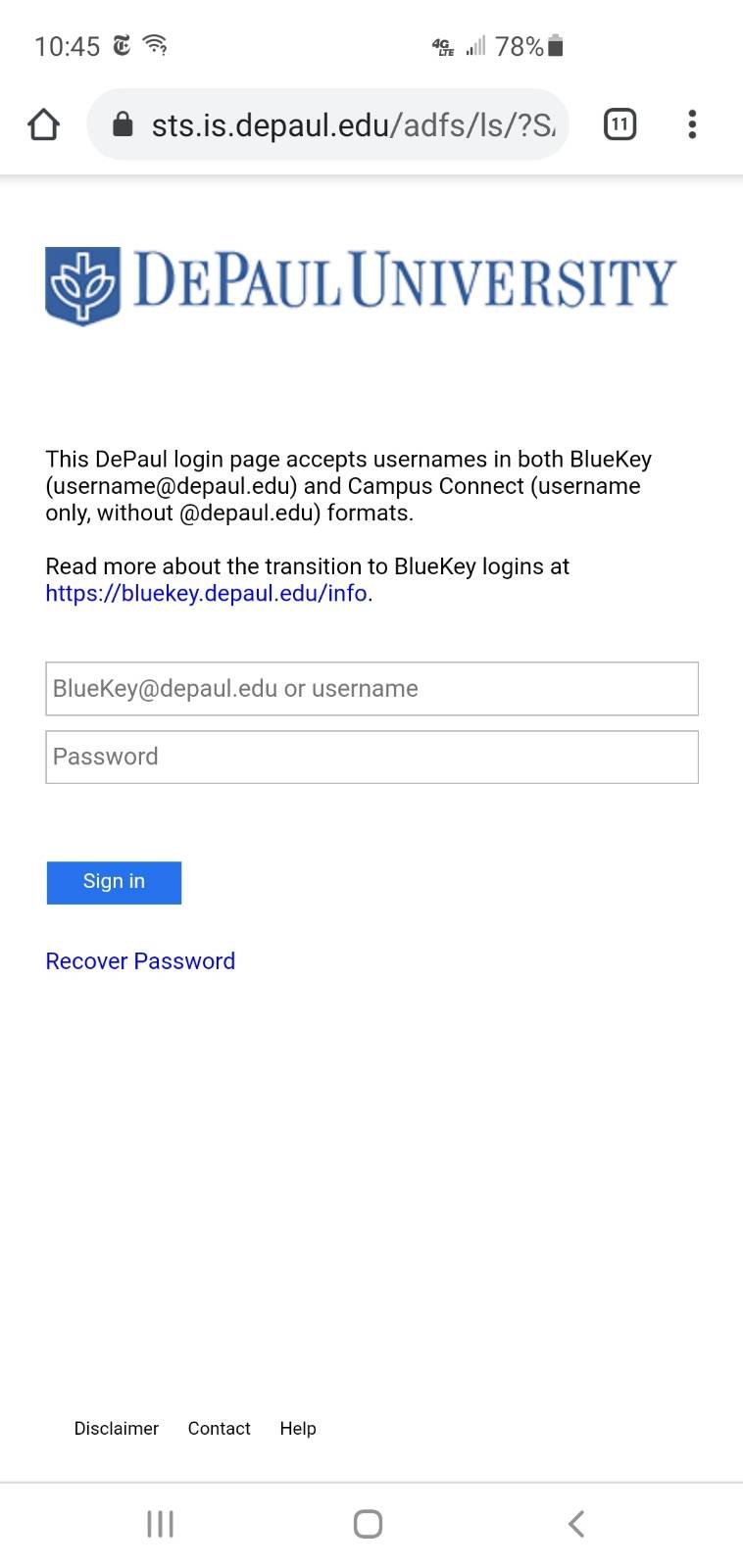Open the Help link in the footer
The image size is (743, 1568).
pyautogui.click(x=298, y=1429)
